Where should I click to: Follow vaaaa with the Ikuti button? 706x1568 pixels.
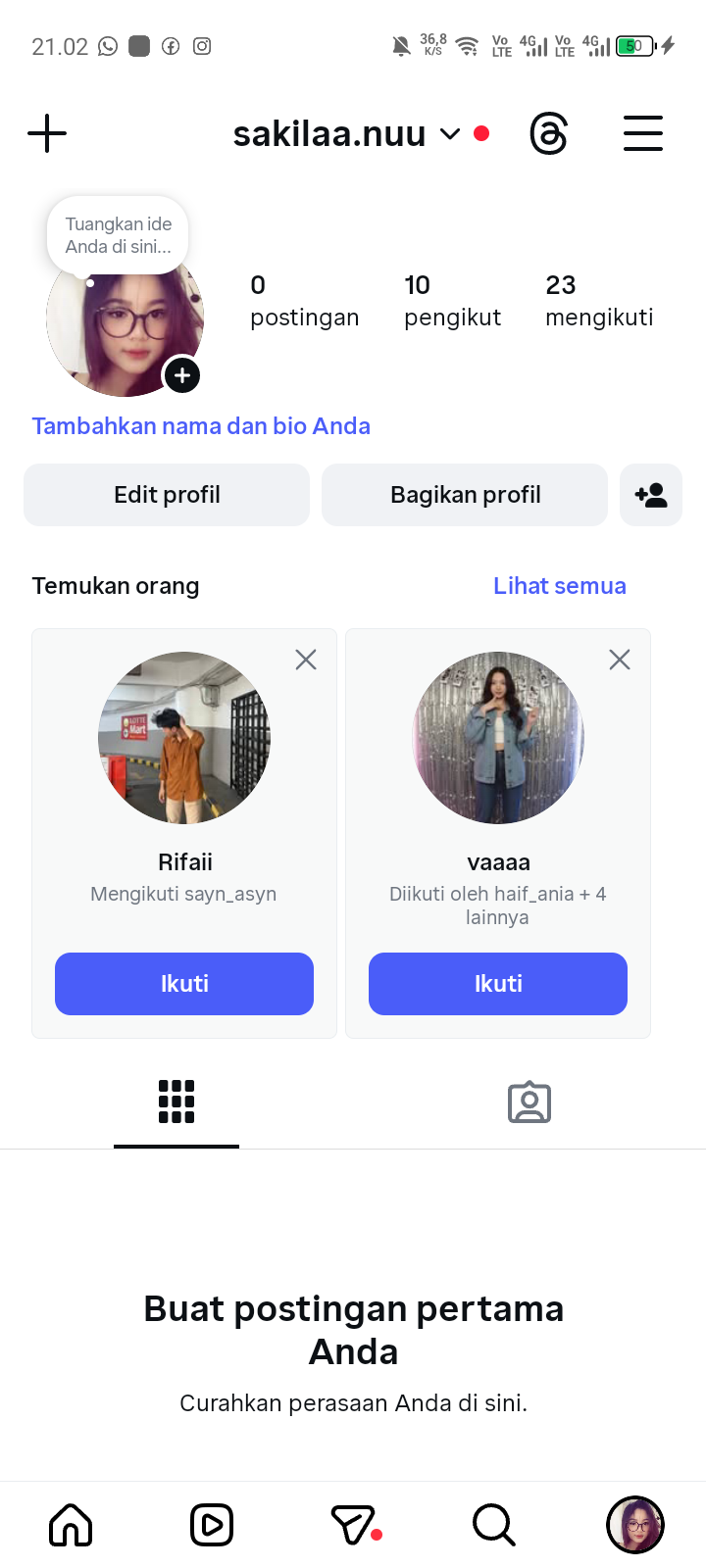tap(498, 984)
